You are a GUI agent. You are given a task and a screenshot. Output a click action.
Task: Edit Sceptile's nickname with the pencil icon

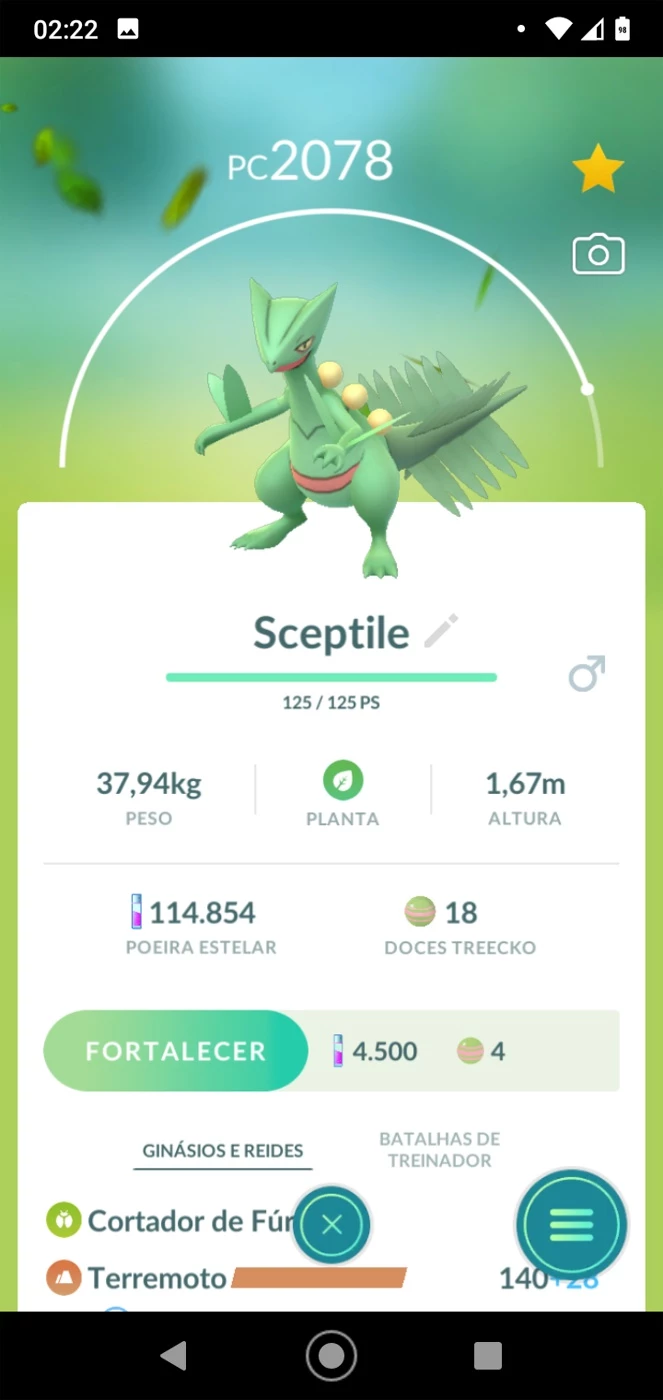pyautogui.click(x=441, y=632)
